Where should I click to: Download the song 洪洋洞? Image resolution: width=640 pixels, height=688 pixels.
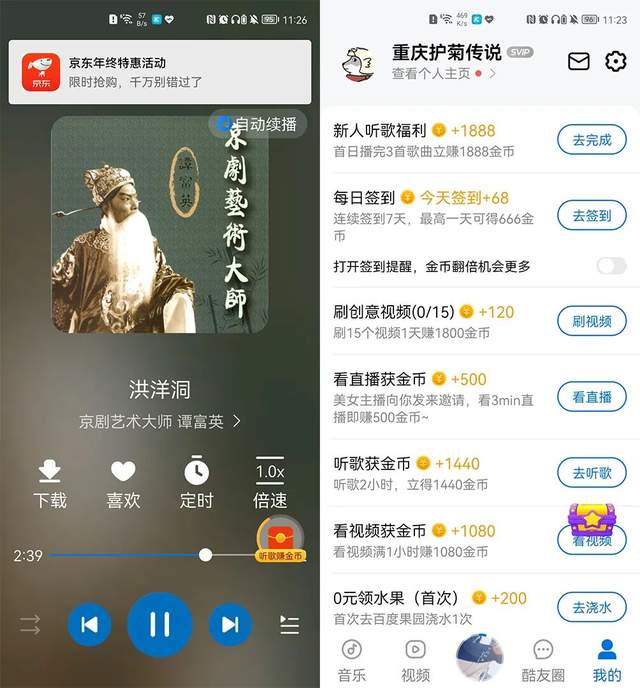[x=50, y=482]
